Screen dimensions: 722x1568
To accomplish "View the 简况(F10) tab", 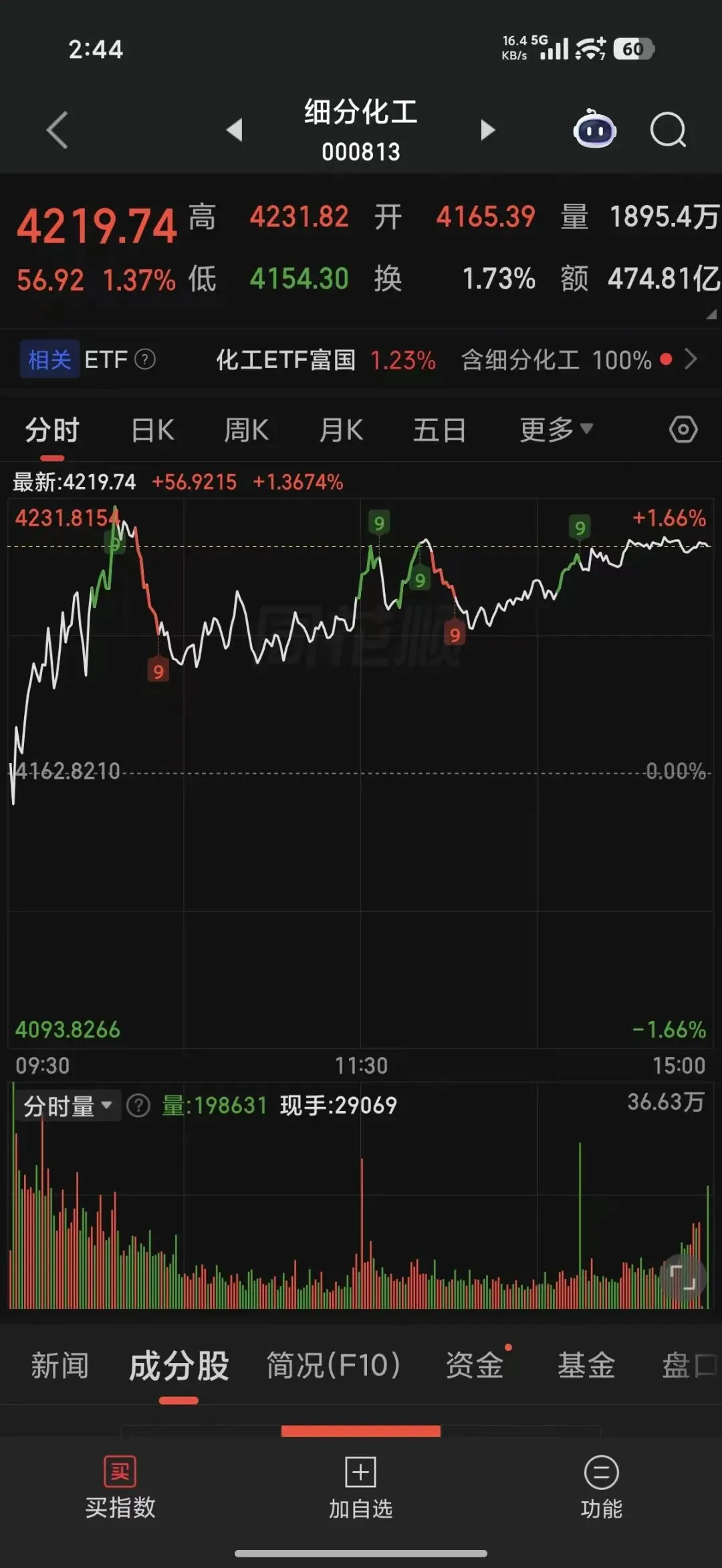I will click(333, 1366).
